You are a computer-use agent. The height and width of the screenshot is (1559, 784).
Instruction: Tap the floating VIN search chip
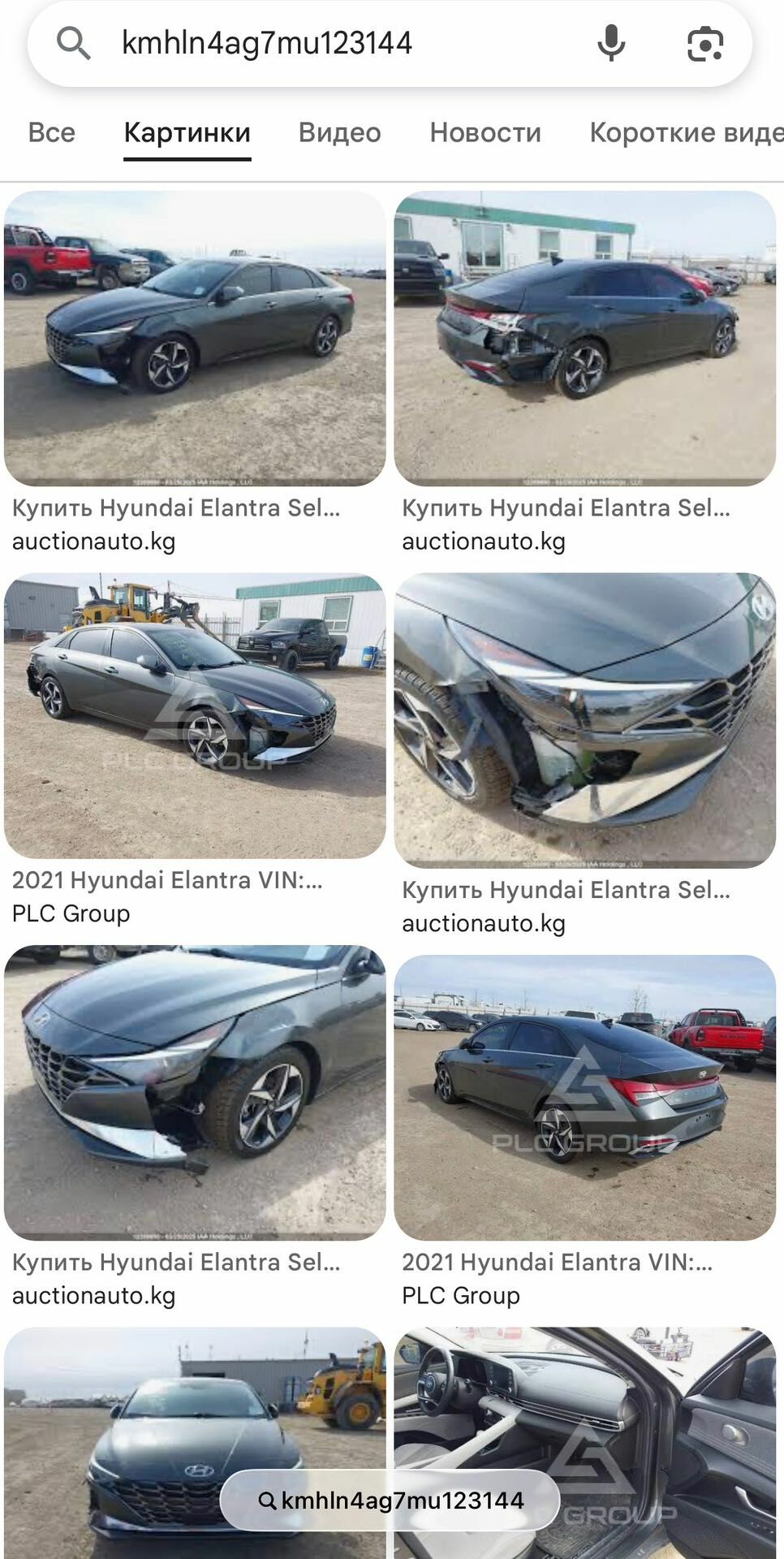(x=390, y=1500)
